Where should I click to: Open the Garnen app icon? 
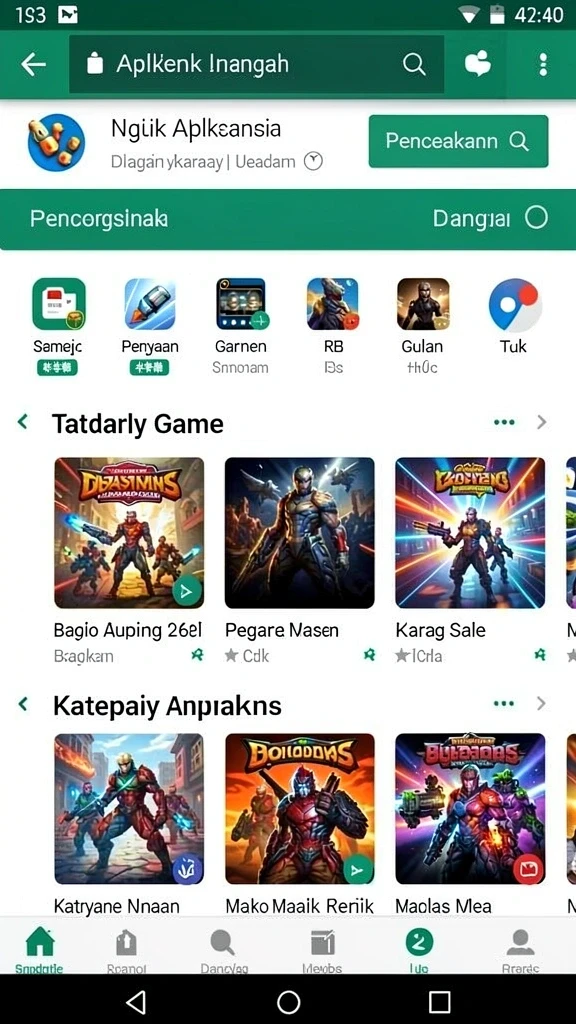[x=241, y=304]
